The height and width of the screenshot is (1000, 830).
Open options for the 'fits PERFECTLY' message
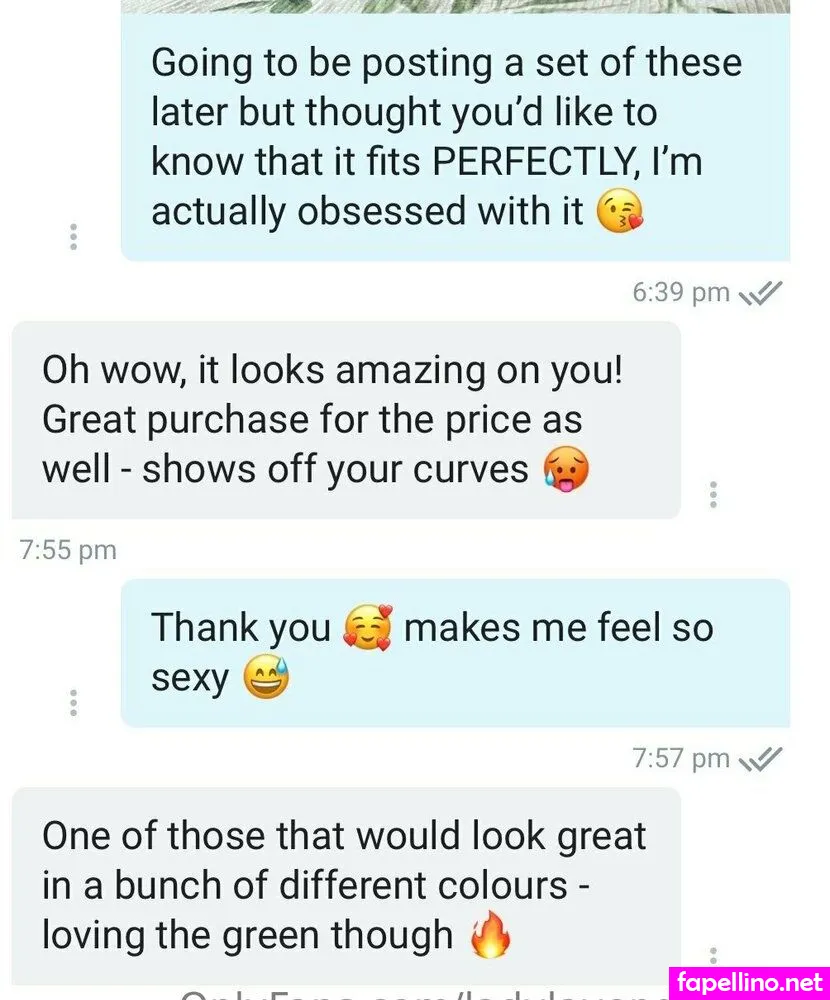[73, 237]
